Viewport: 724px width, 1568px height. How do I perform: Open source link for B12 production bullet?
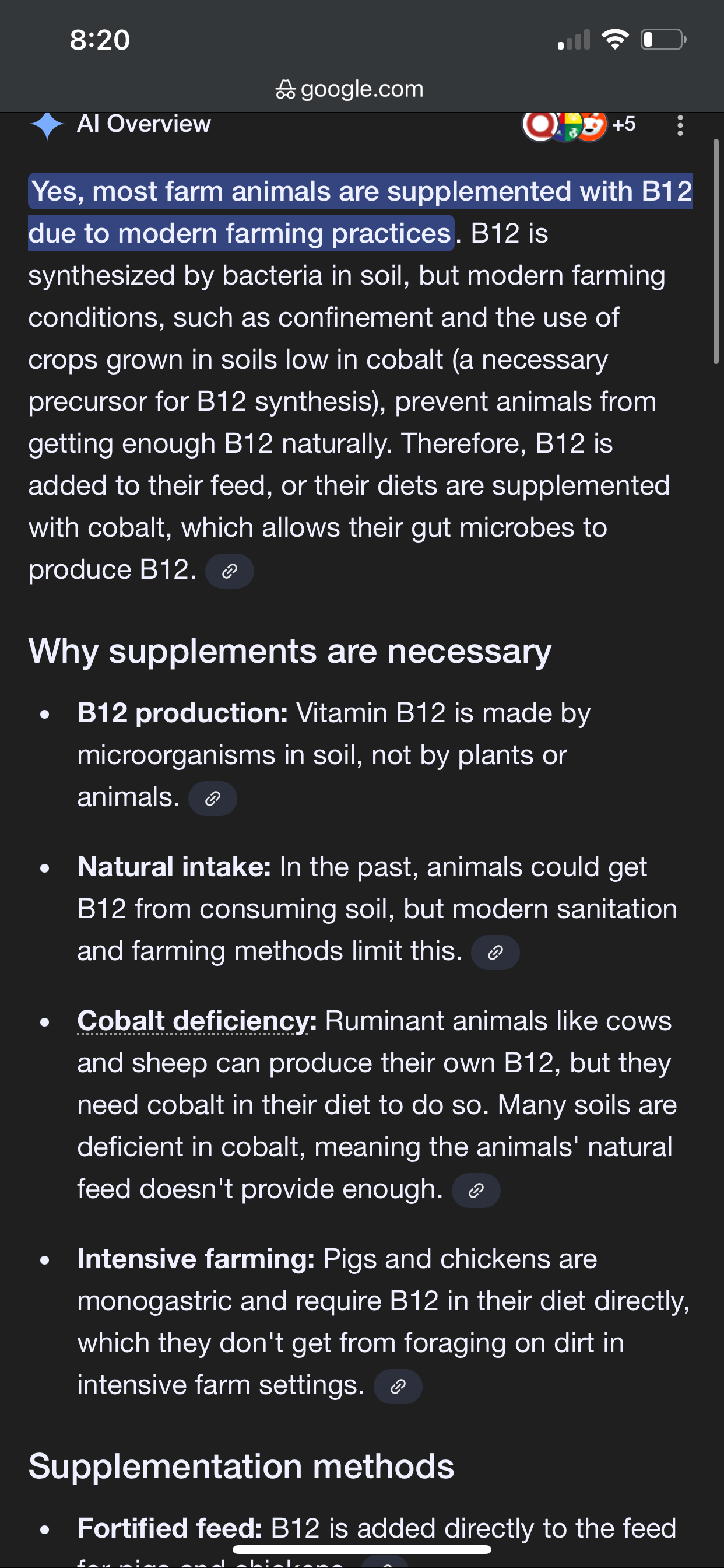212,799
